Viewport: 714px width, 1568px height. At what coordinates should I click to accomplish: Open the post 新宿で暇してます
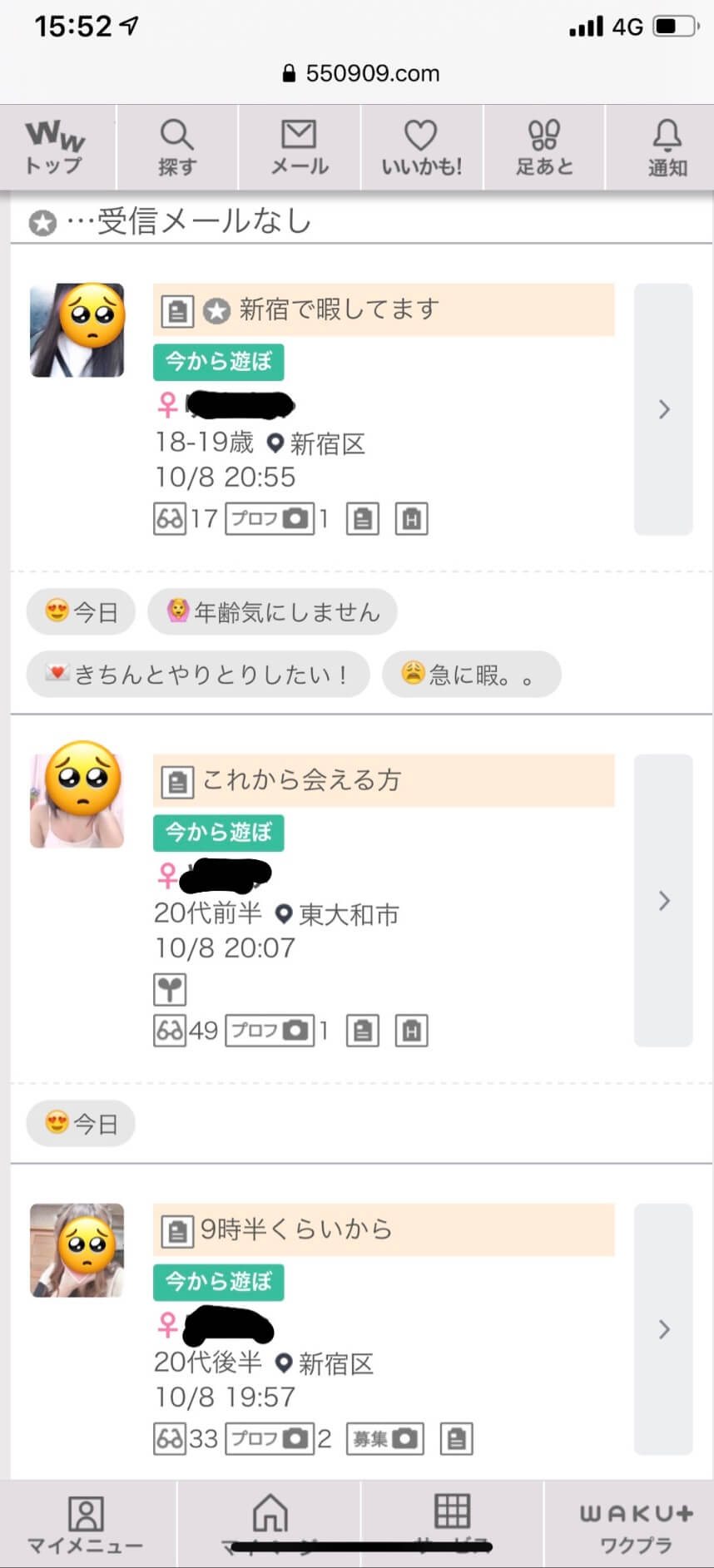[384, 310]
